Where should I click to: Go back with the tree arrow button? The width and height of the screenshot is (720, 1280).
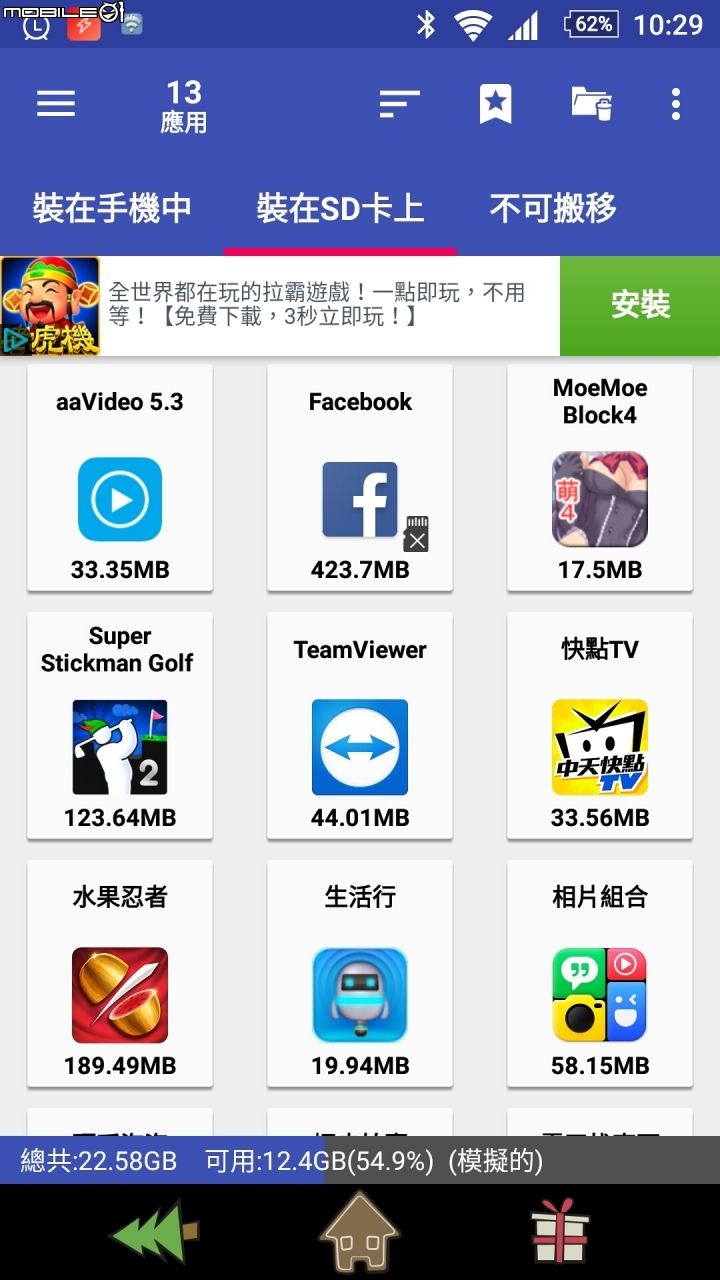coord(155,1232)
